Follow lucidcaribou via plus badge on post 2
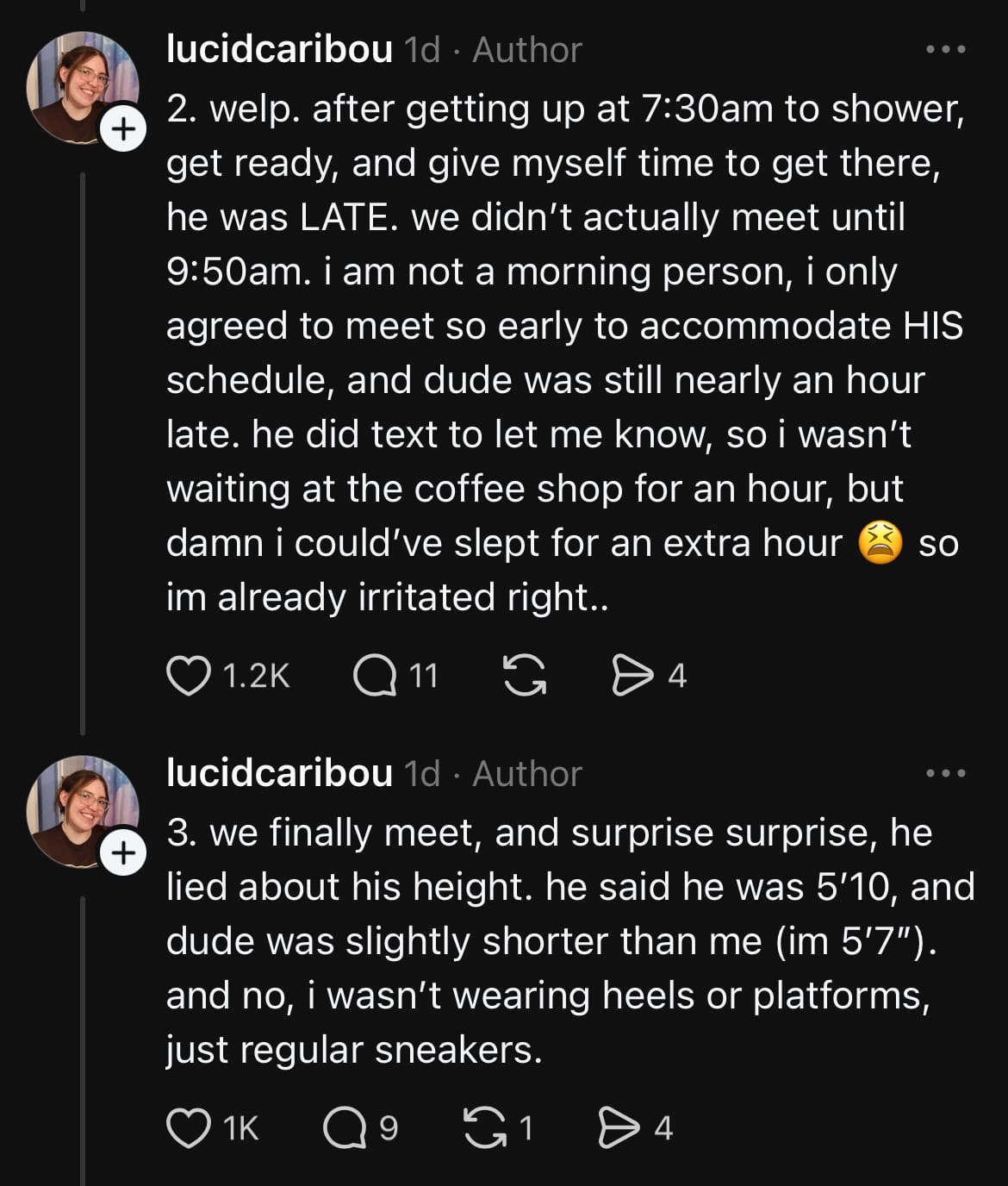Image resolution: width=1008 pixels, height=1186 pixels. pos(124,130)
